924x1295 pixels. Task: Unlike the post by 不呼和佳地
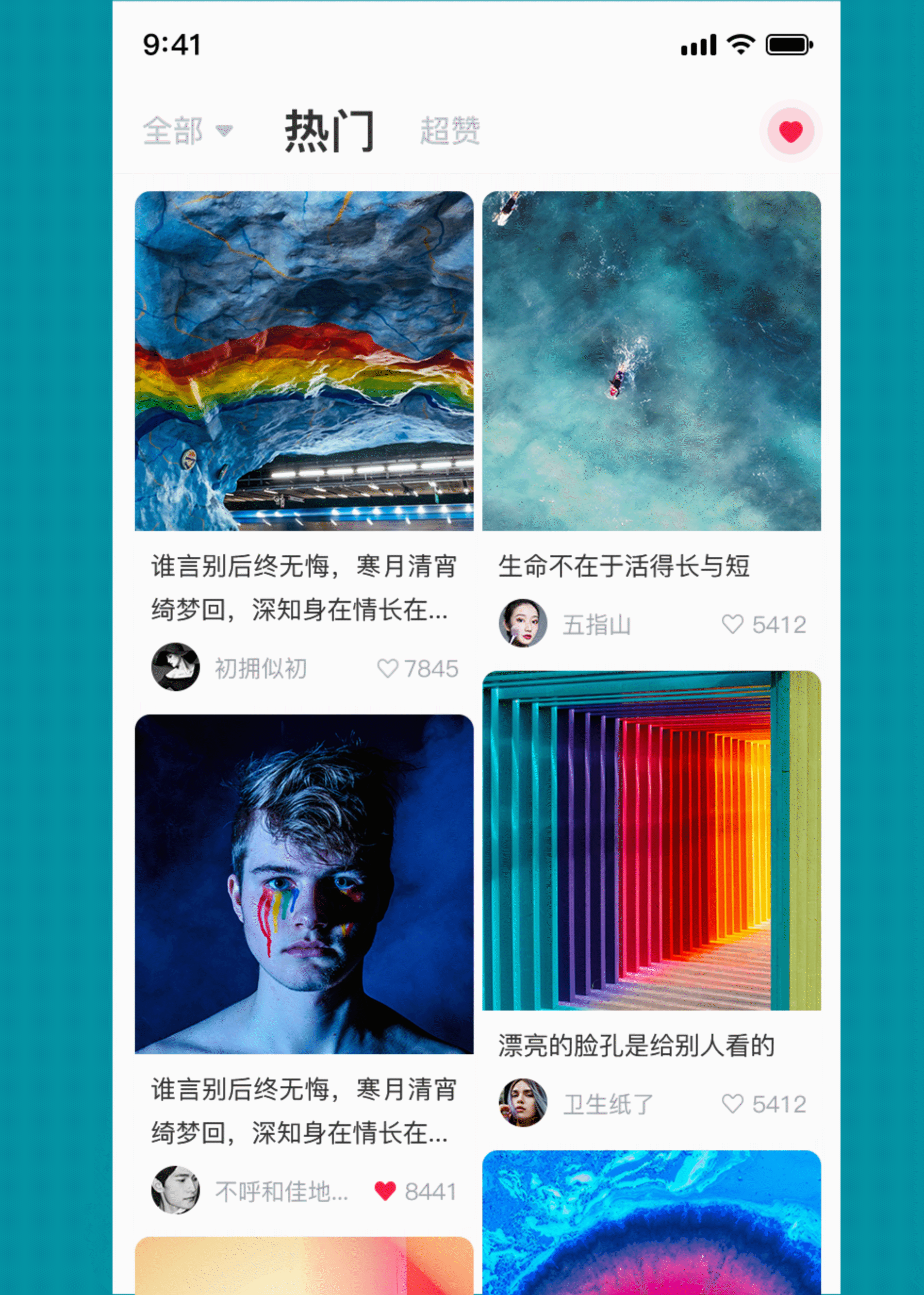[385, 1191]
